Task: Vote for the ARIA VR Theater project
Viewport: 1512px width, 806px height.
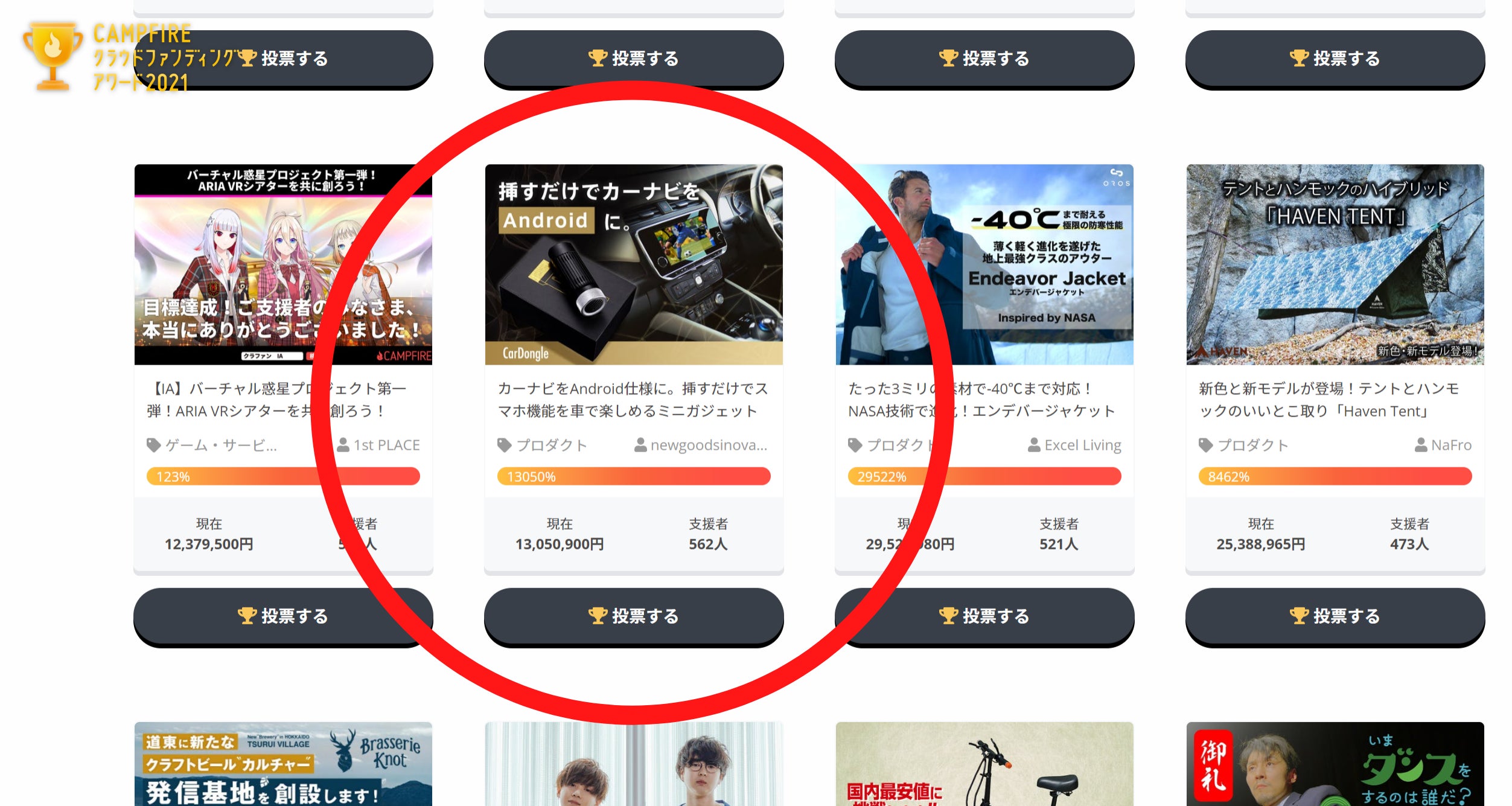Action: (282, 616)
